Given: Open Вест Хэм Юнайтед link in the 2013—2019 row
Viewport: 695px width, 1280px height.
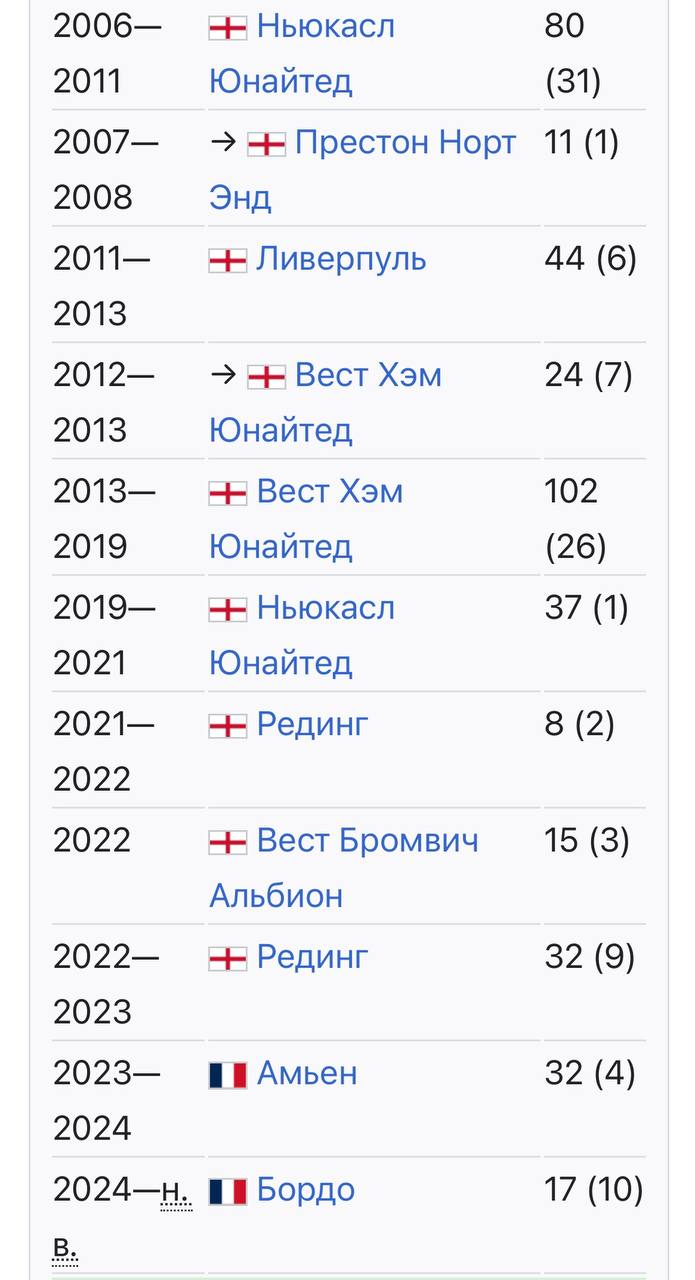Looking at the screenshot, I should [330, 492].
